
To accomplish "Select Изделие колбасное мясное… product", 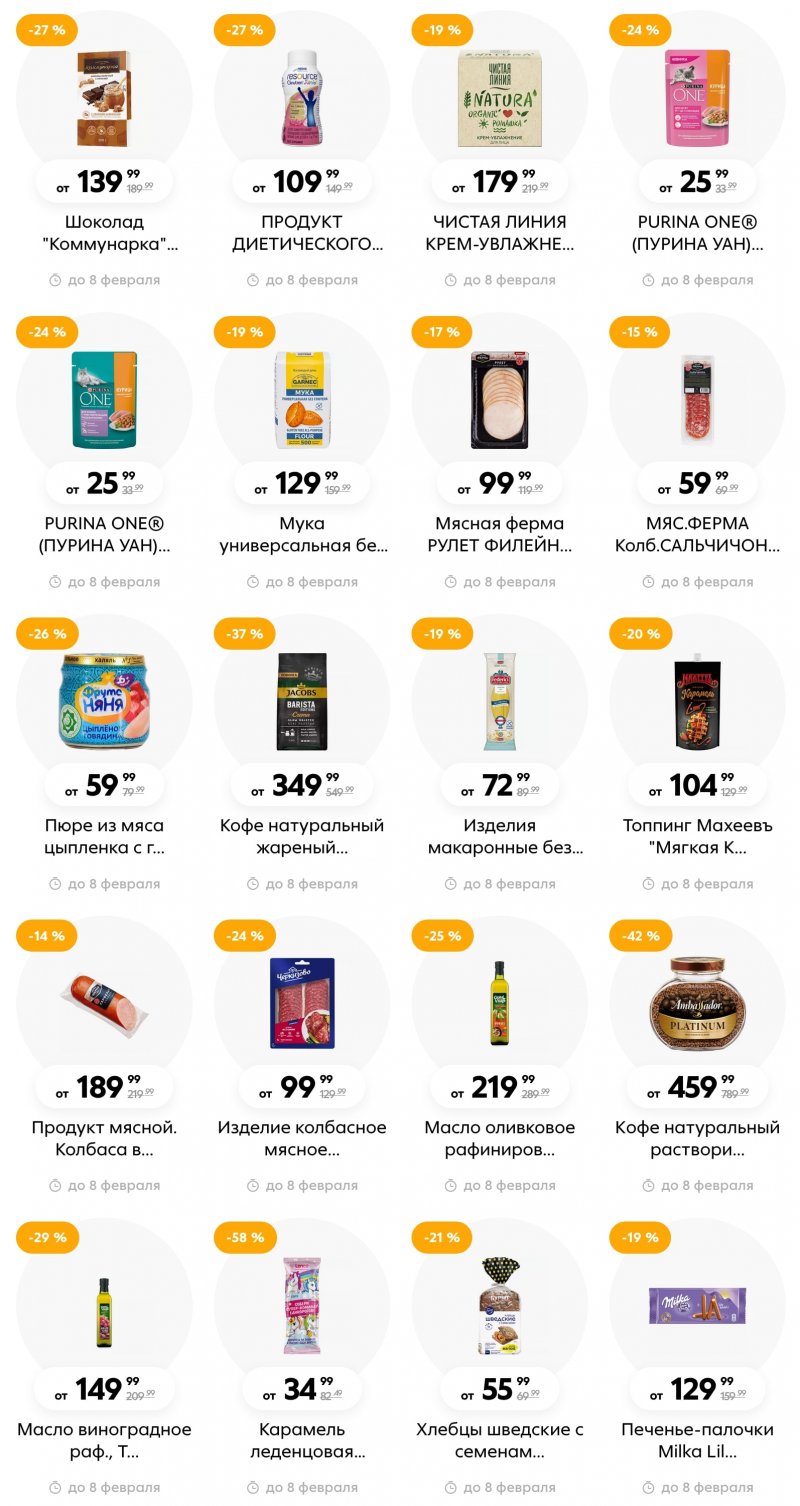I will tap(302, 1006).
